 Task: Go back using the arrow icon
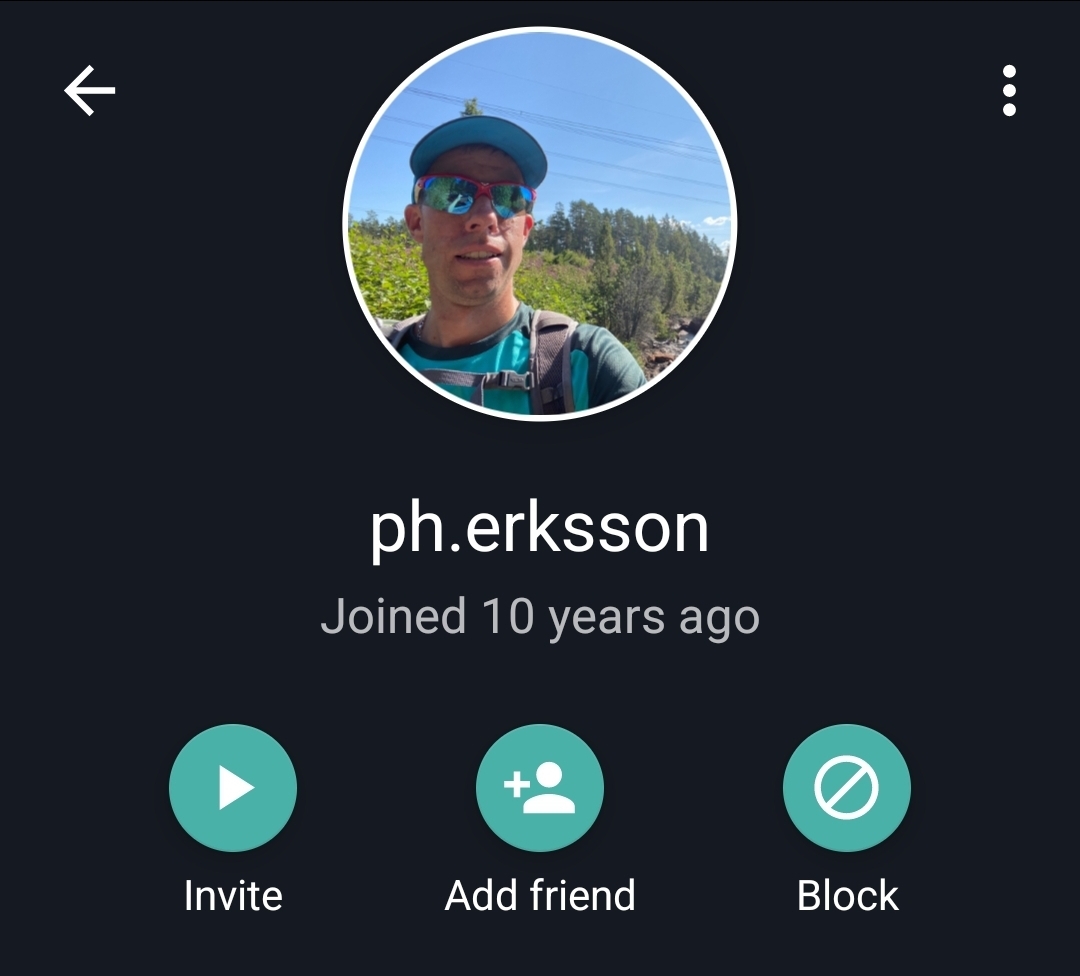tap(90, 91)
